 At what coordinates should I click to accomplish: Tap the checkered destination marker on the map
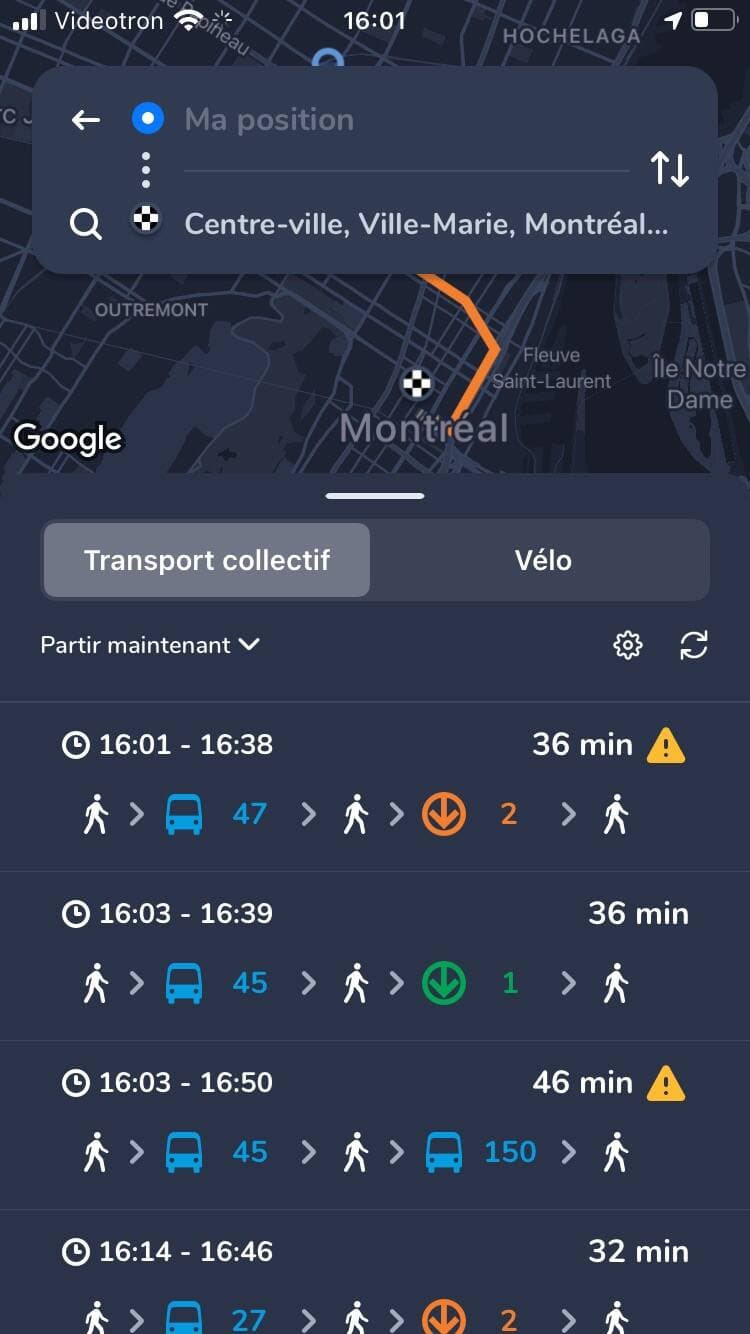coord(416,383)
